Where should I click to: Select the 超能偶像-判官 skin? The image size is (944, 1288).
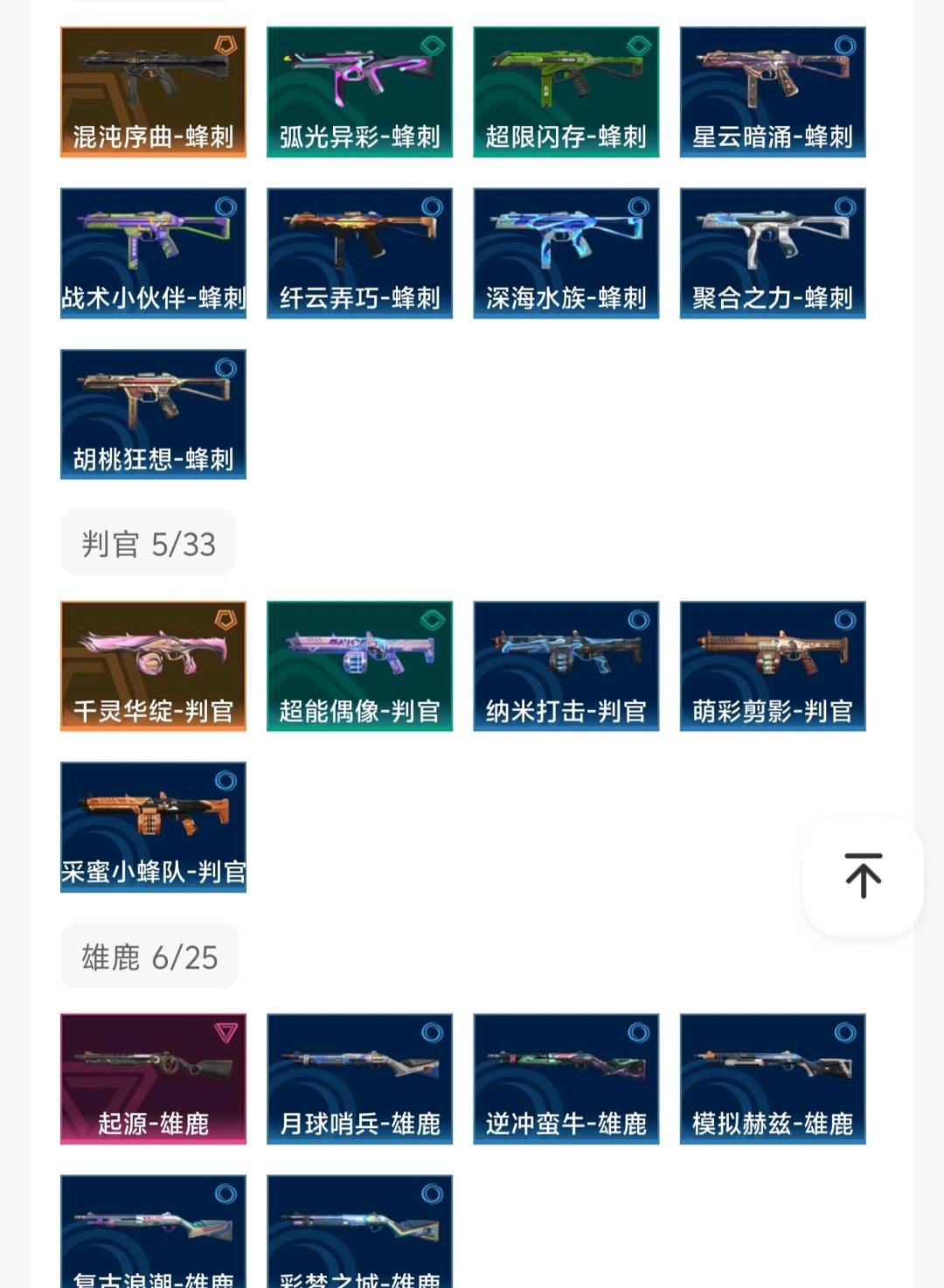click(359, 665)
